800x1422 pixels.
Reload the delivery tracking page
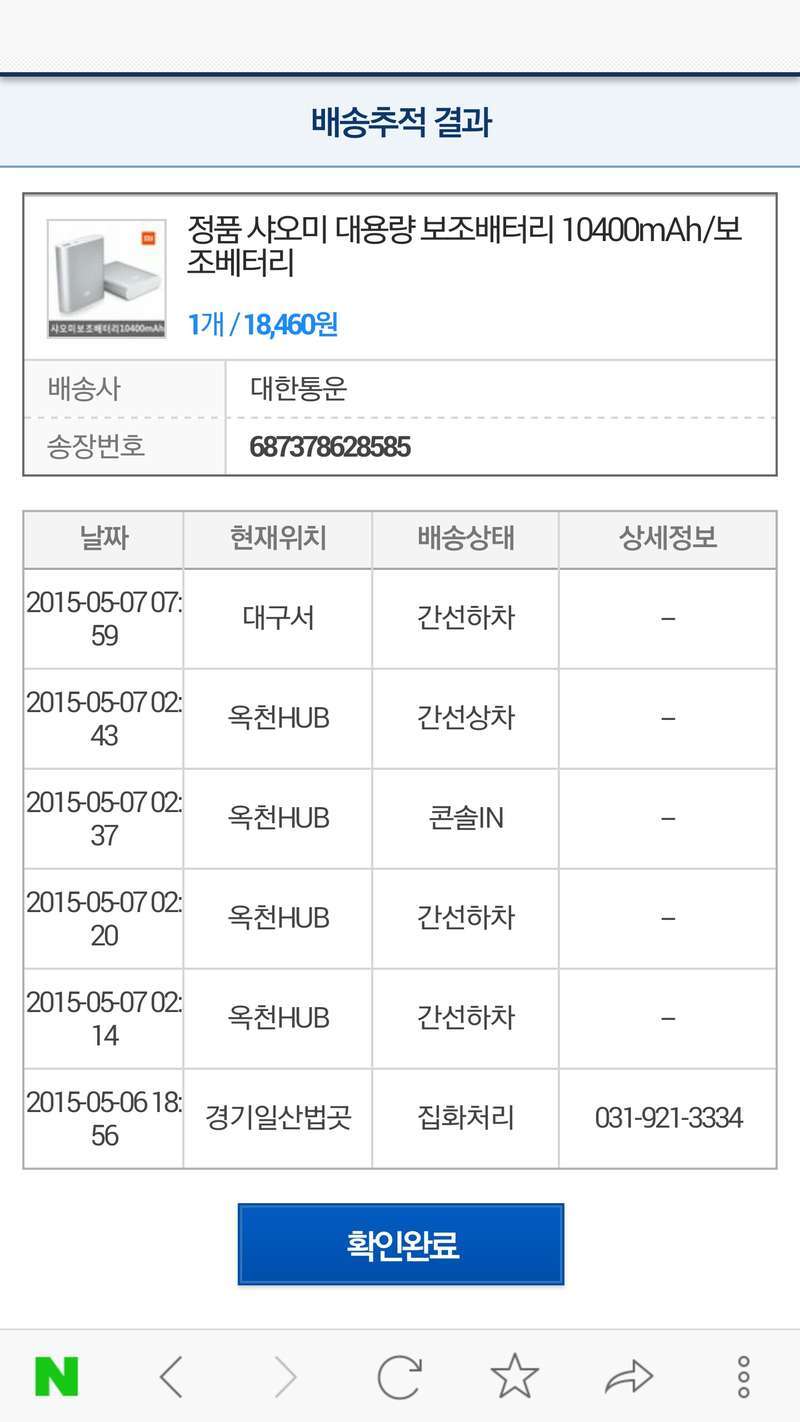[399, 1377]
